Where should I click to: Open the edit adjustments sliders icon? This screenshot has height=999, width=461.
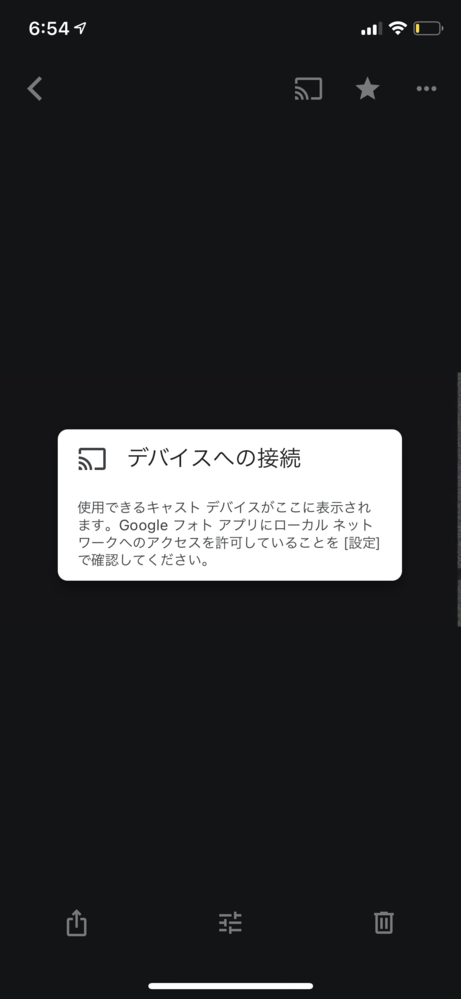(x=230, y=923)
